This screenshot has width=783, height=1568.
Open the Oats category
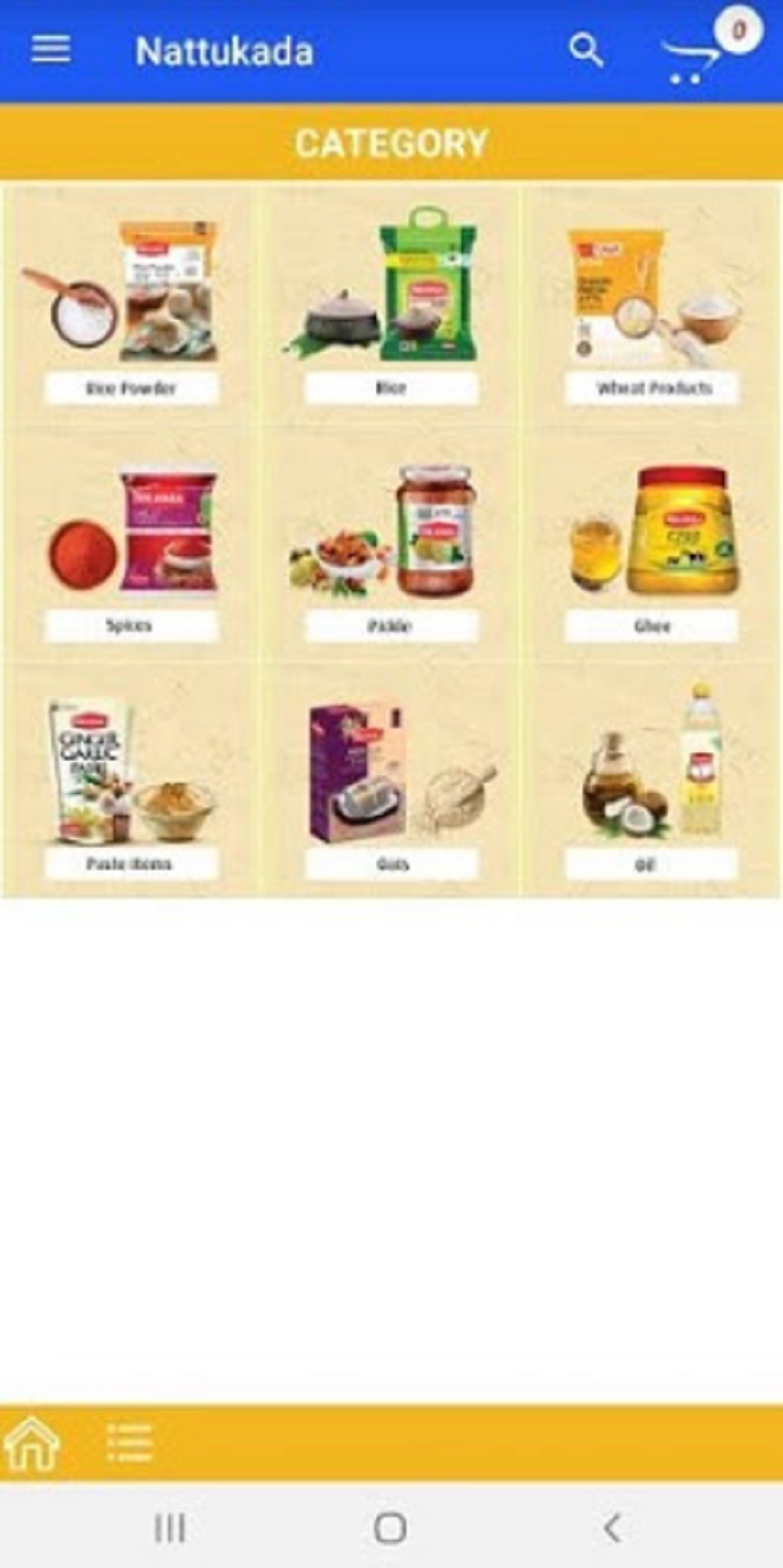pyautogui.click(x=391, y=783)
